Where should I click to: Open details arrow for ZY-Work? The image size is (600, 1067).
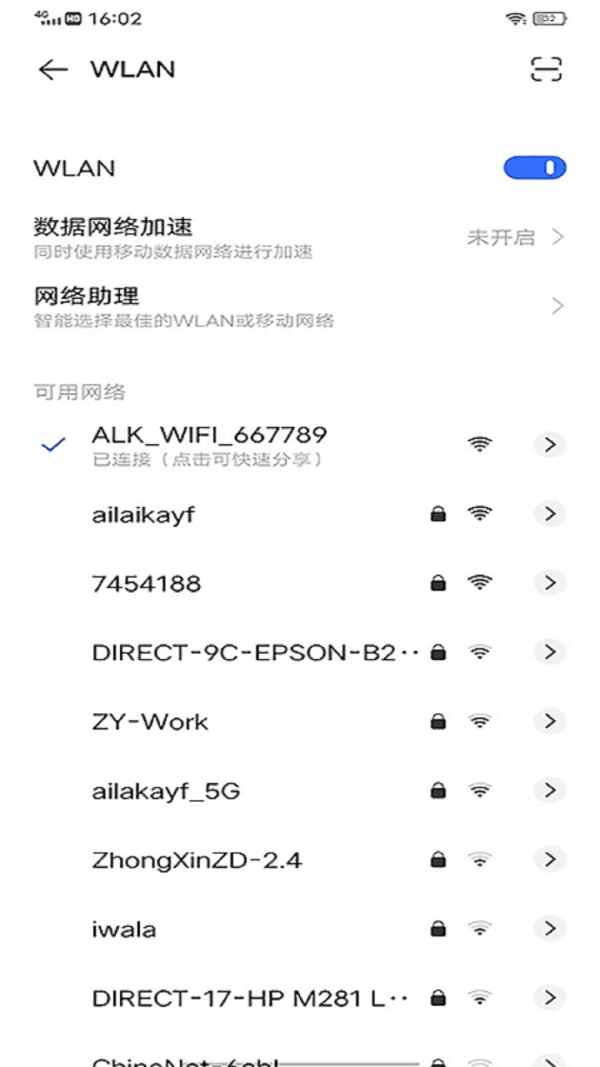click(550, 721)
